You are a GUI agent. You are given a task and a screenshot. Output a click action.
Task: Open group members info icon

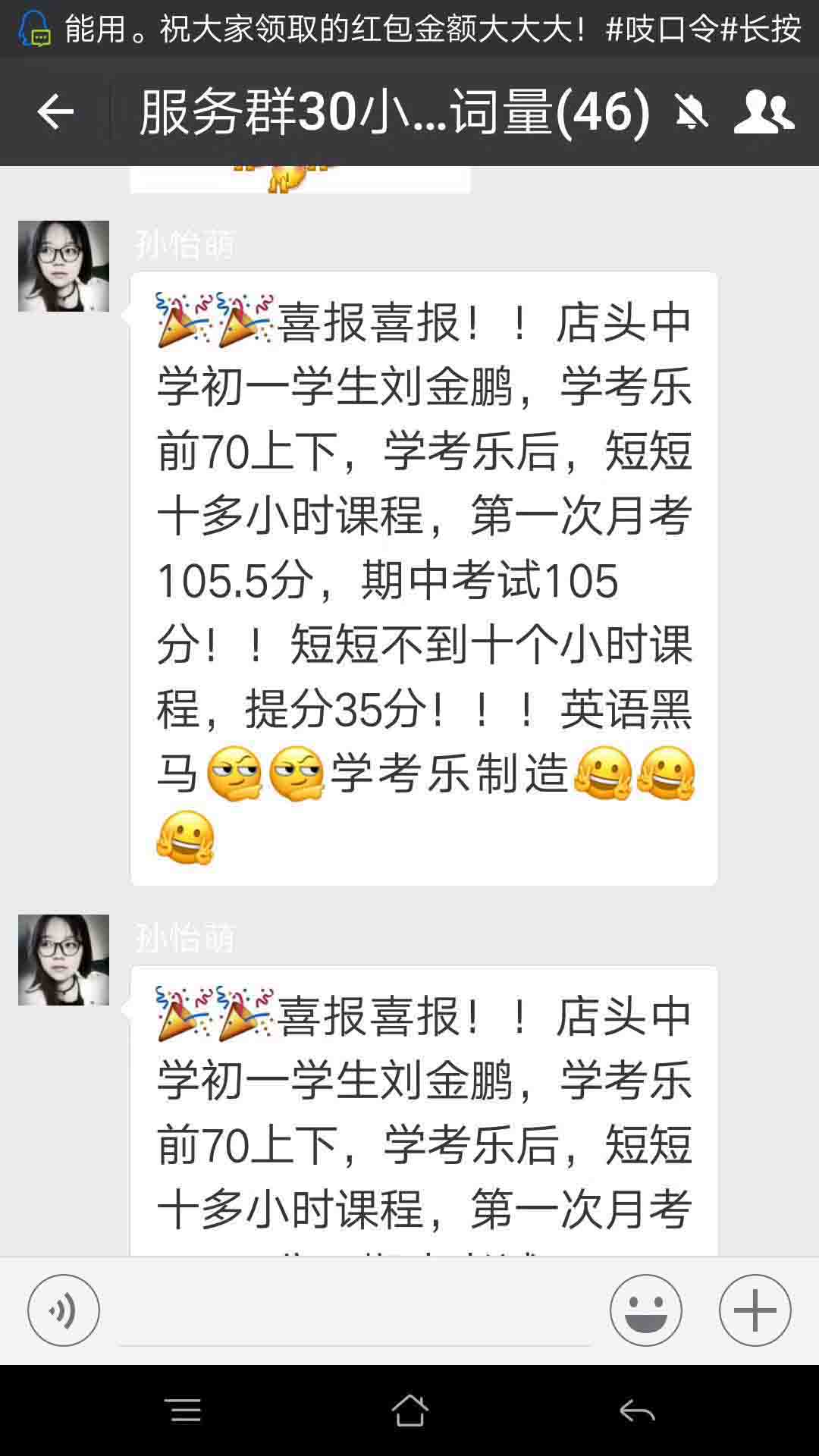(x=764, y=112)
